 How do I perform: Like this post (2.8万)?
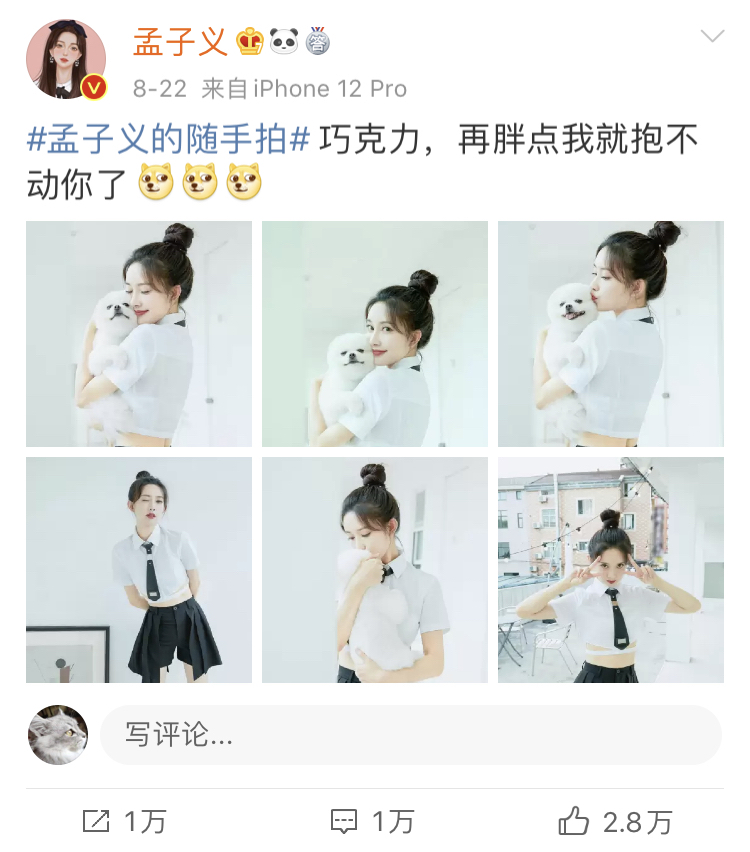coord(615,821)
